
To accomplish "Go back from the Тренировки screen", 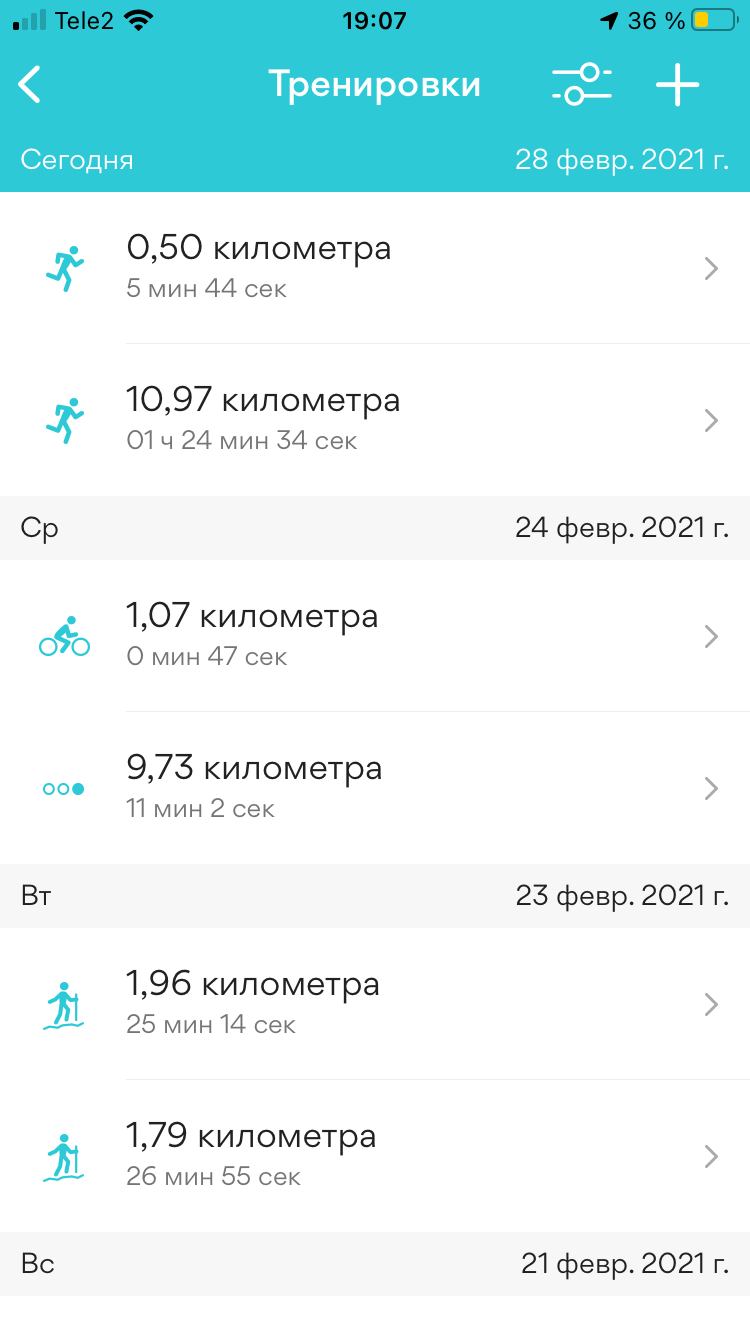I will [31, 85].
